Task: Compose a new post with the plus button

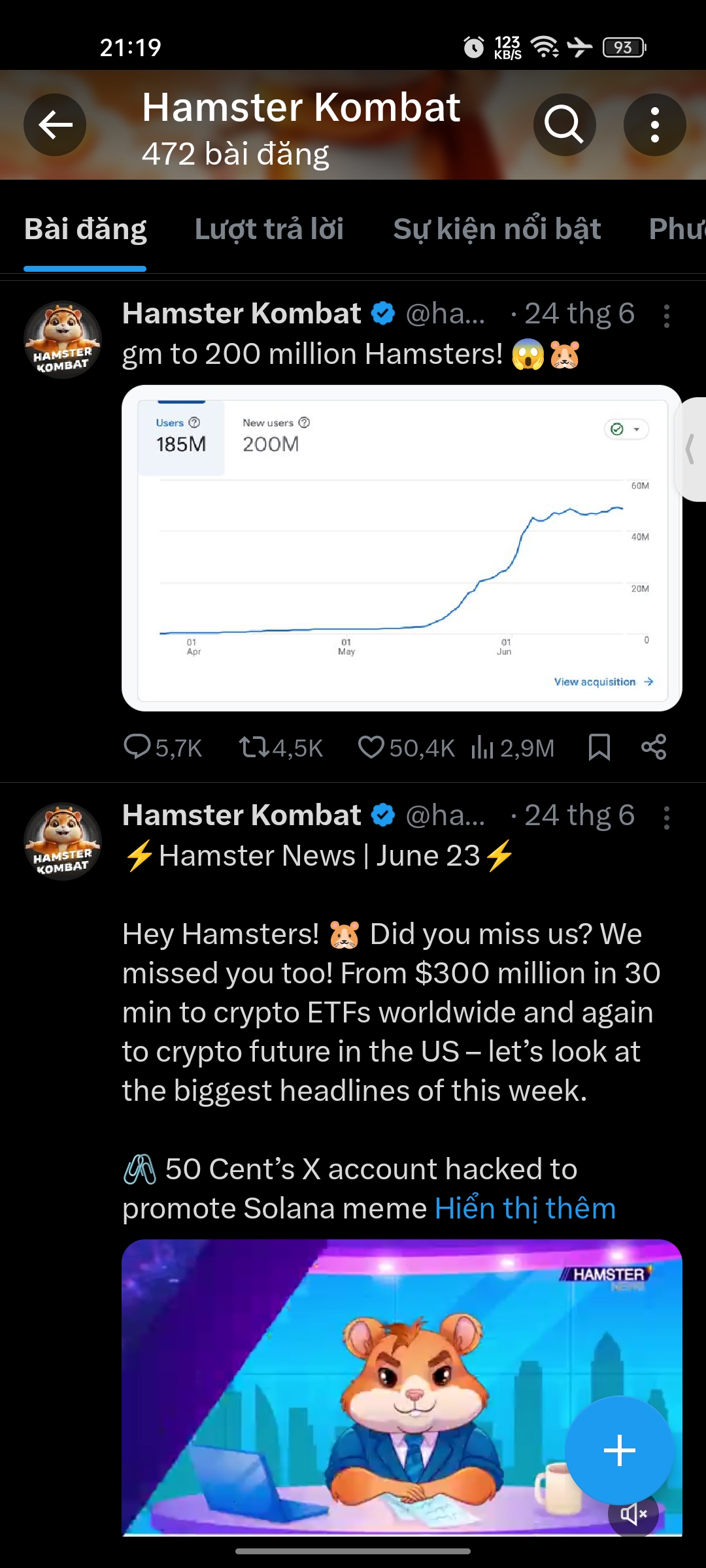Action: (x=620, y=1449)
